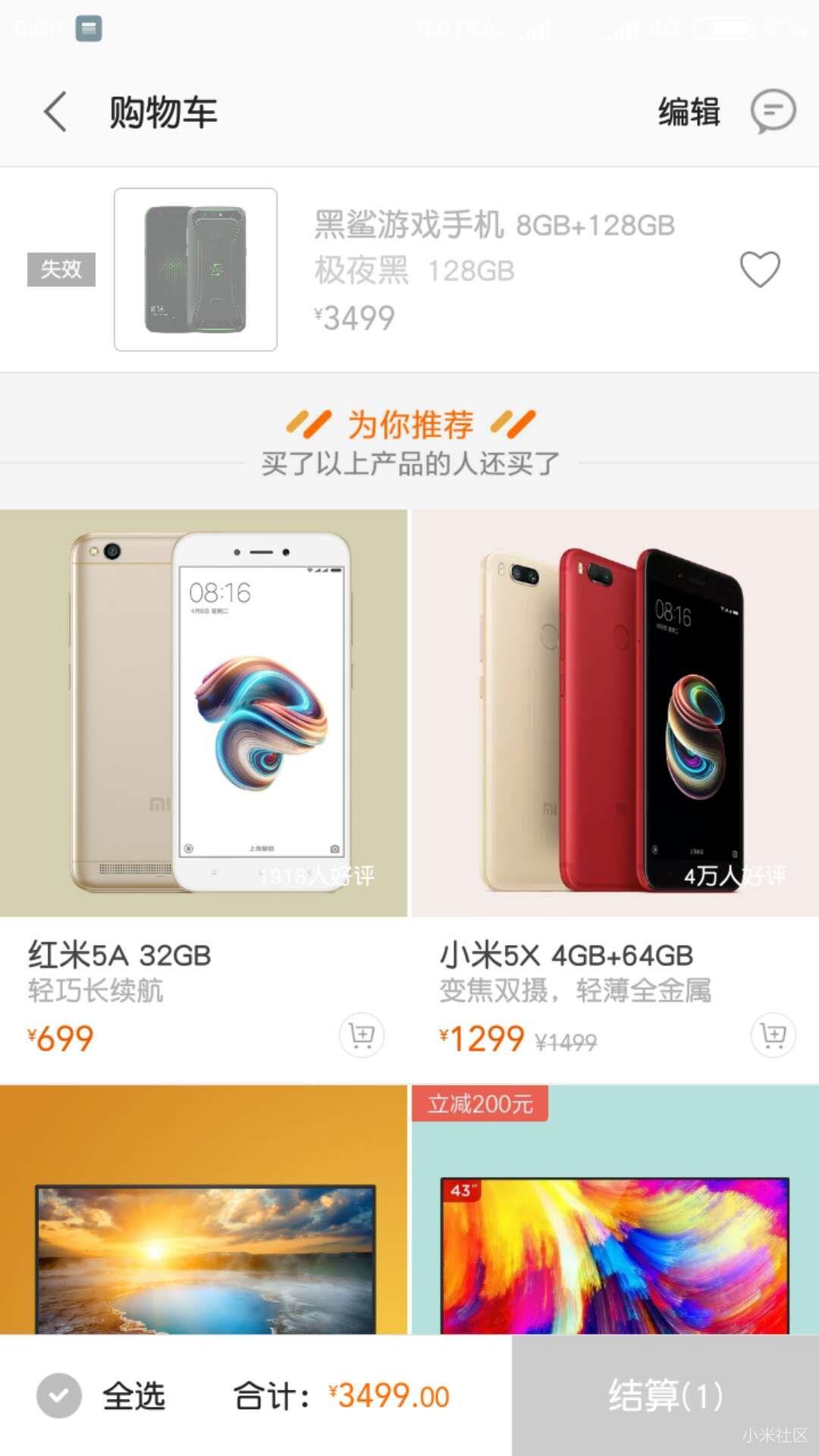
Task: Tap the back arrow to leave the cart
Action: (x=55, y=110)
